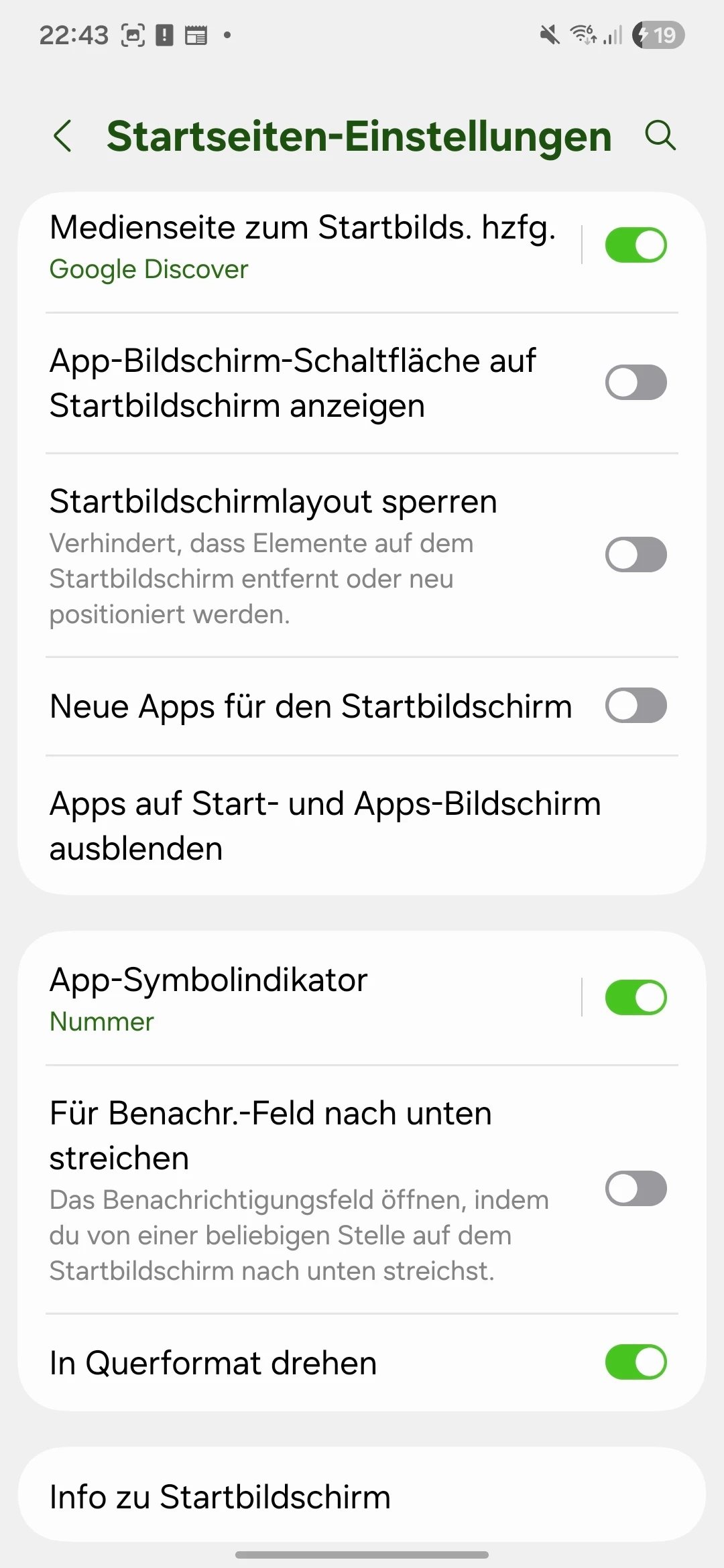Open Medienseite zum Startbilds. hzfg. options

[302, 246]
